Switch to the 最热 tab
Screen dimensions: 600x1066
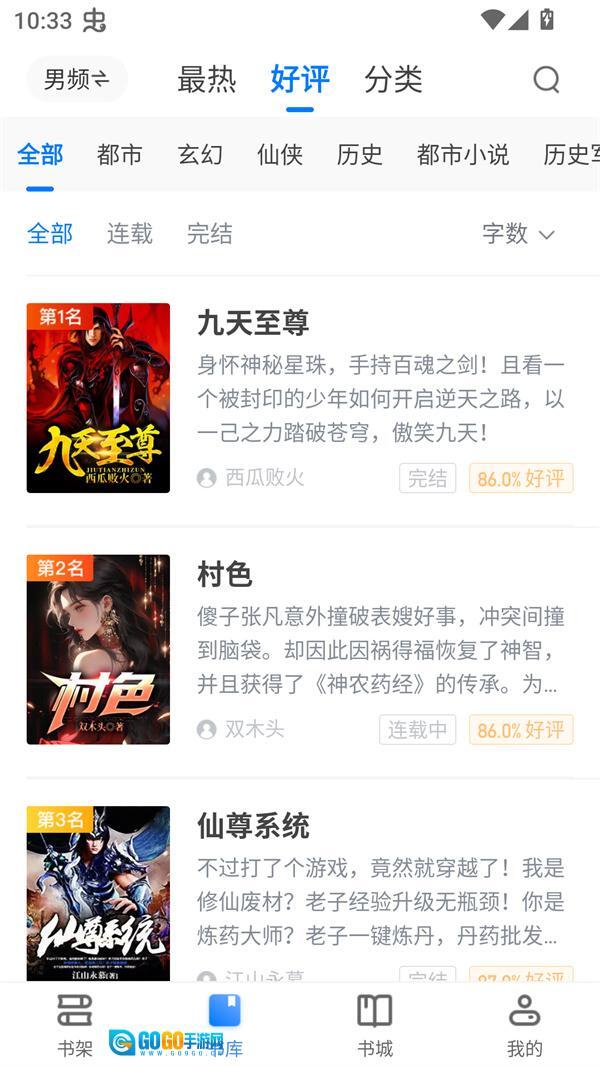(206, 79)
